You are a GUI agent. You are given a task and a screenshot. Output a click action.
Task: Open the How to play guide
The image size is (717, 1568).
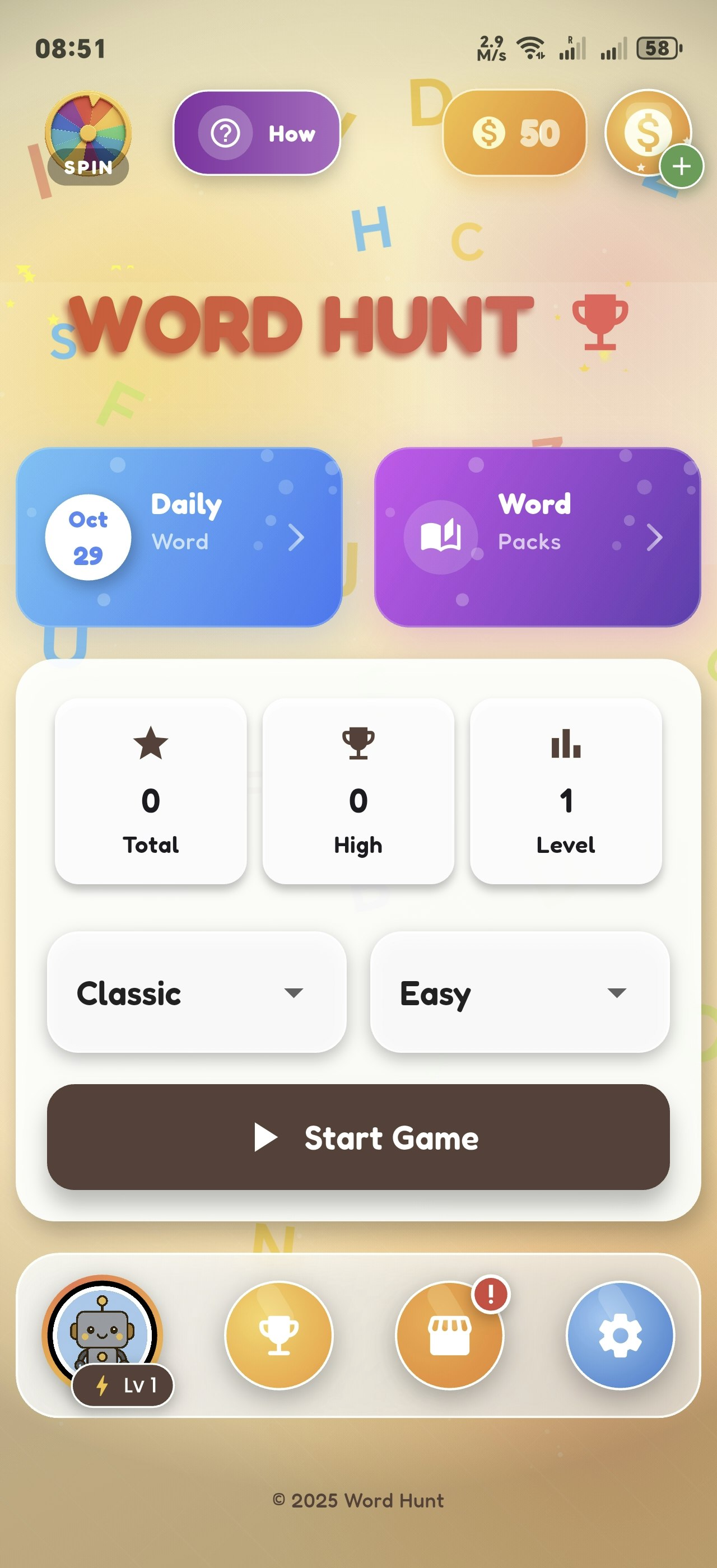pos(257,133)
